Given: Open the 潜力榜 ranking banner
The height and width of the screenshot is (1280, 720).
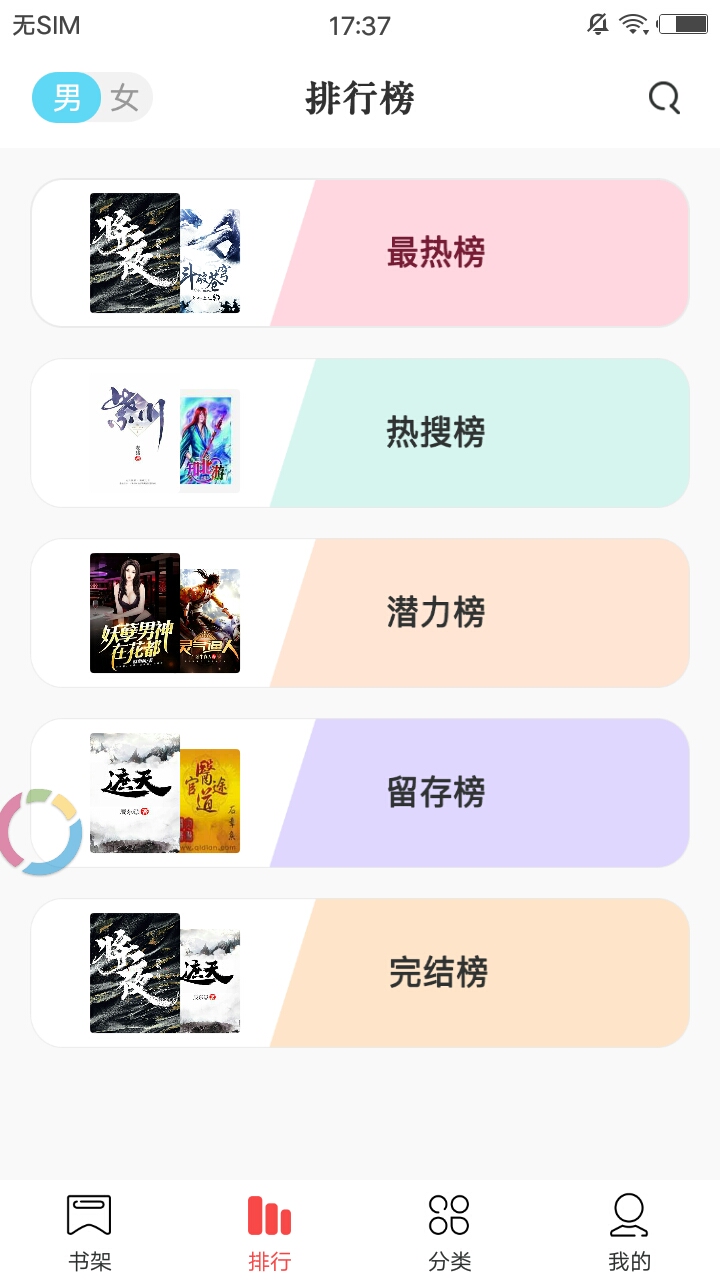Looking at the screenshot, I should point(436,612).
